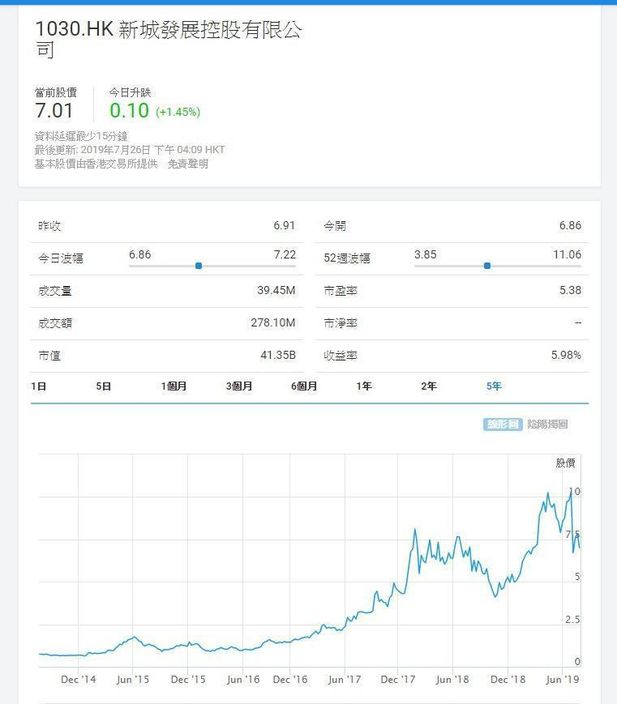Switch to the 3個月 range
617x704 pixels.
pyautogui.click(x=239, y=386)
